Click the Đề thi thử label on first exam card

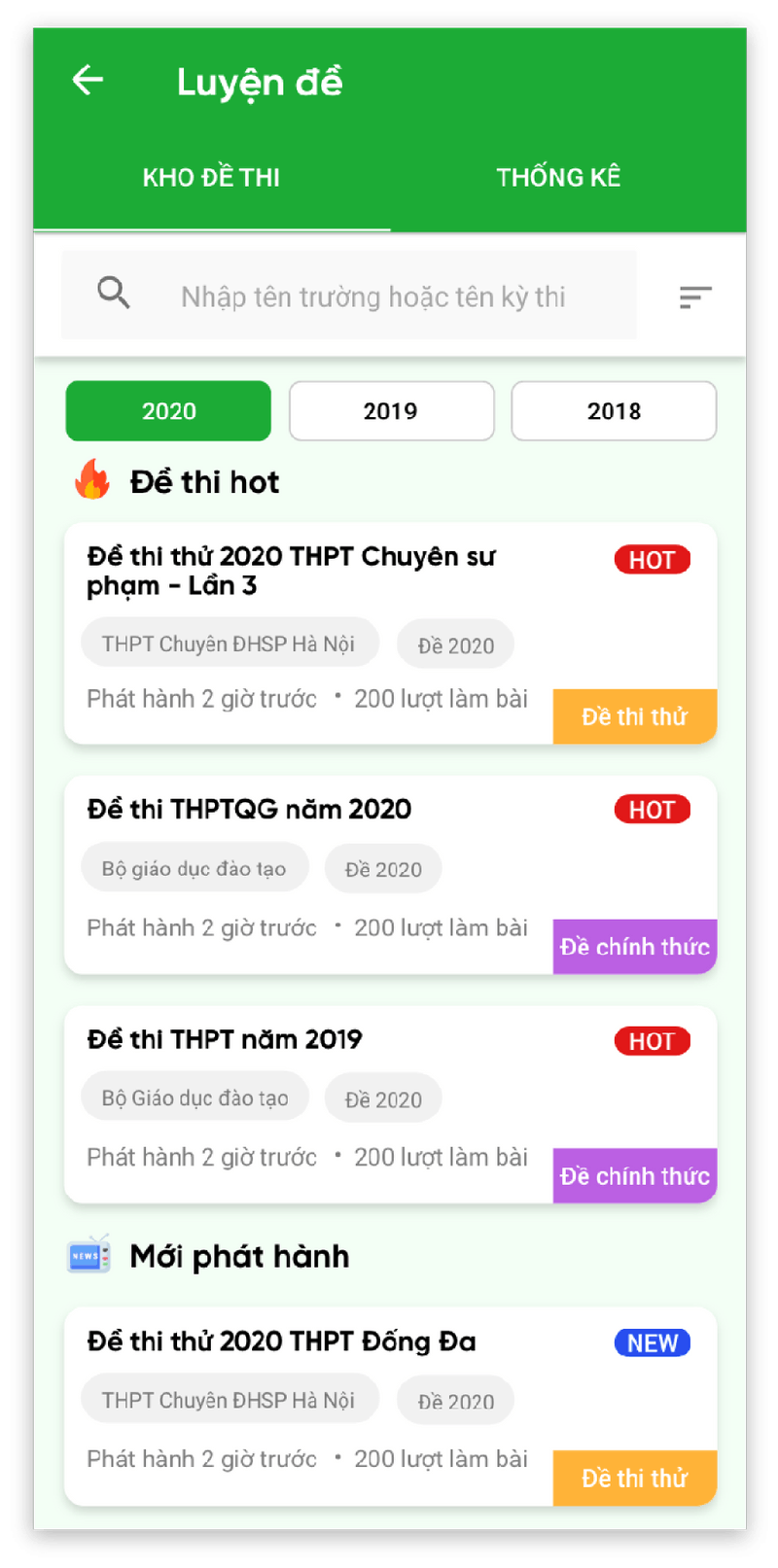click(634, 716)
